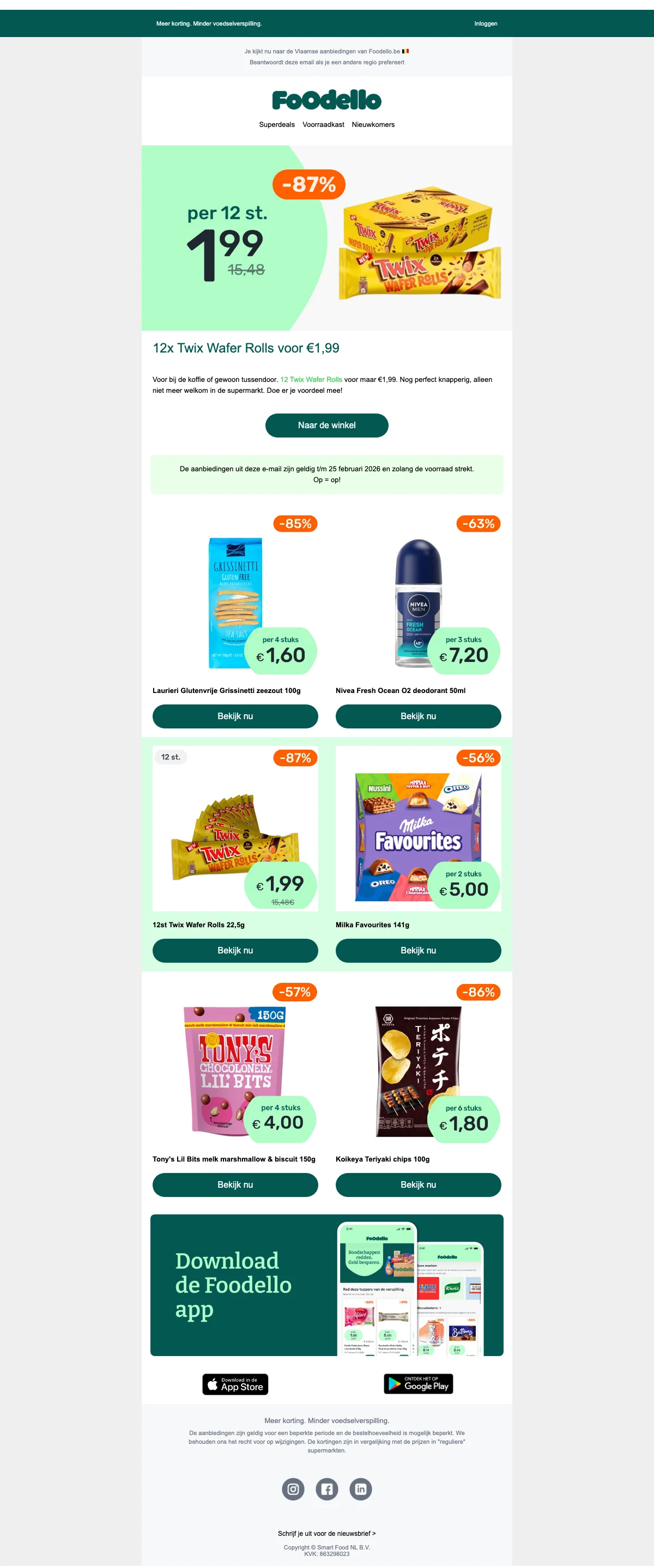The height and width of the screenshot is (1568, 654).
Task: Open Foodello's LinkedIn page
Action: (360, 1490)
